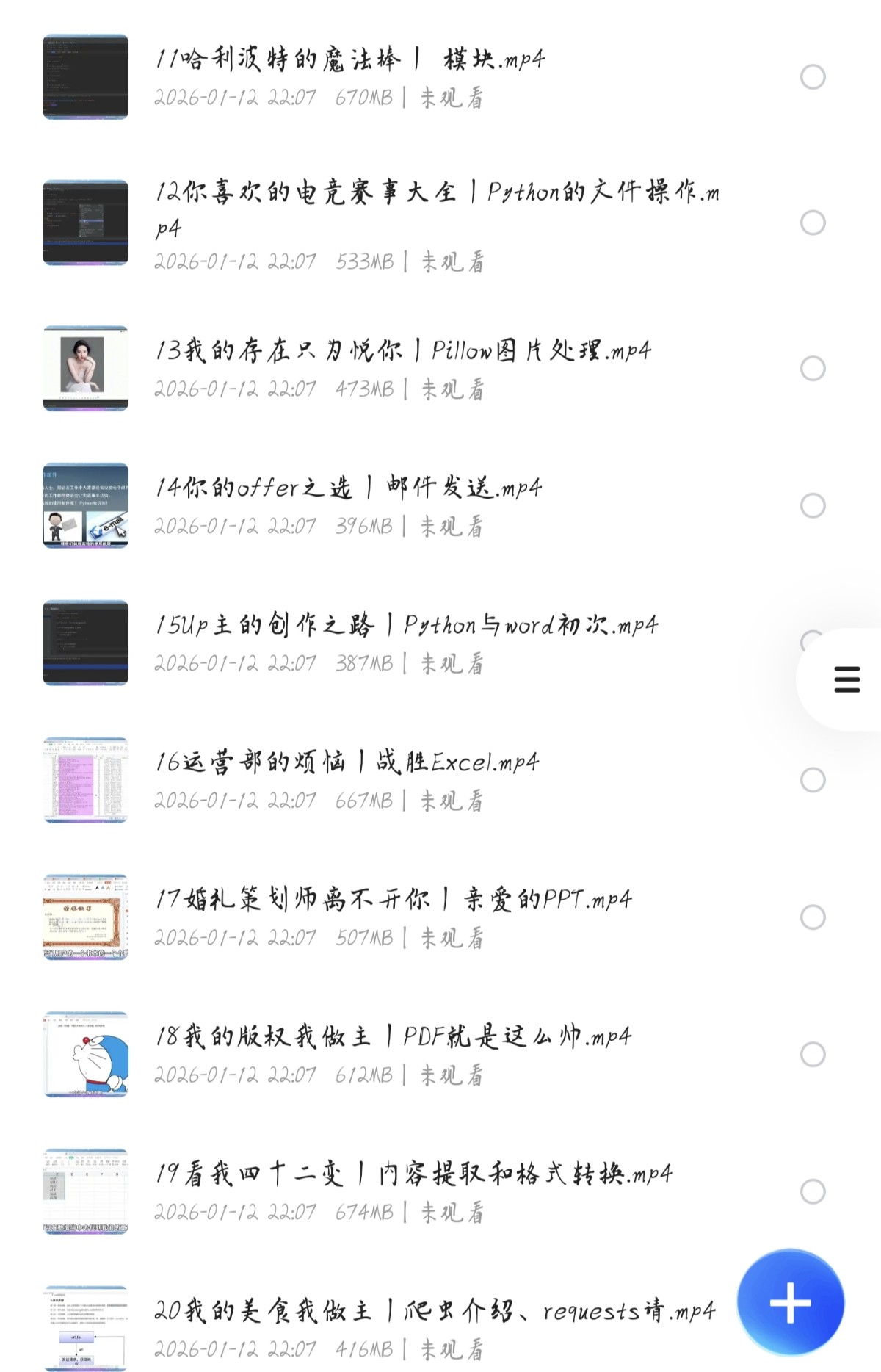This screenshot has height=1372, width=881.
Task: Open 19看我四十二变 内容提取和格式转换.mp4
Action: coord(413,1174)
